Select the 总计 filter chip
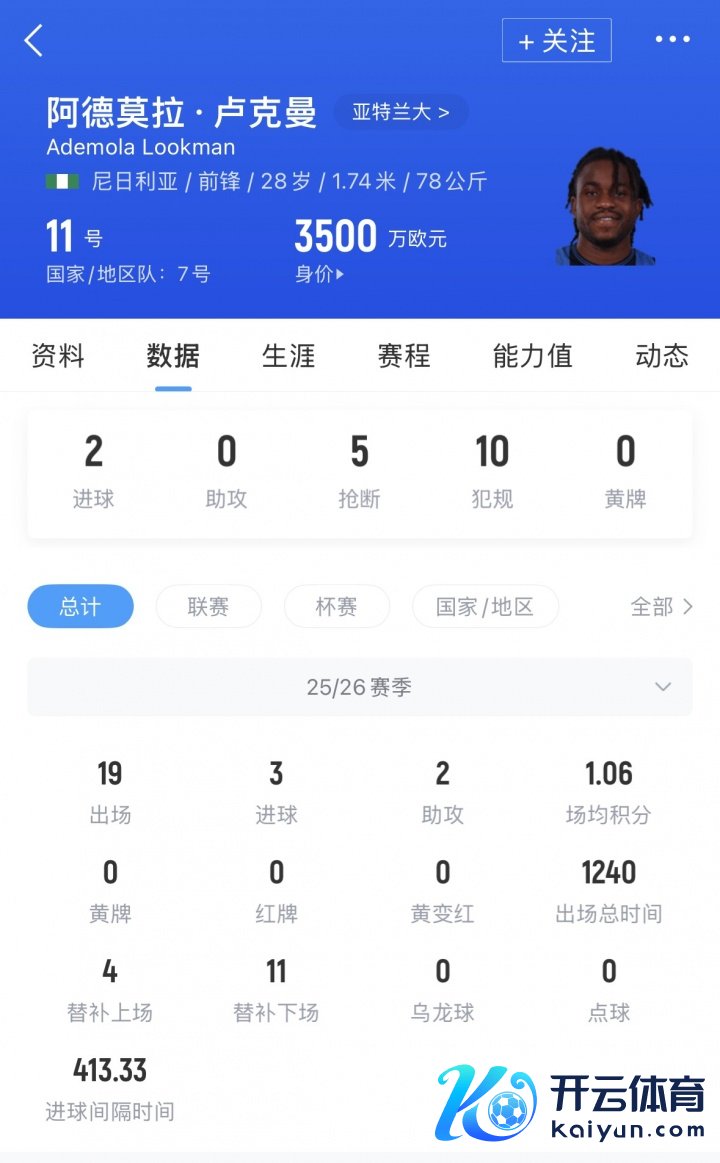The height and width of the screenshot is (1163, 720). 80,606
